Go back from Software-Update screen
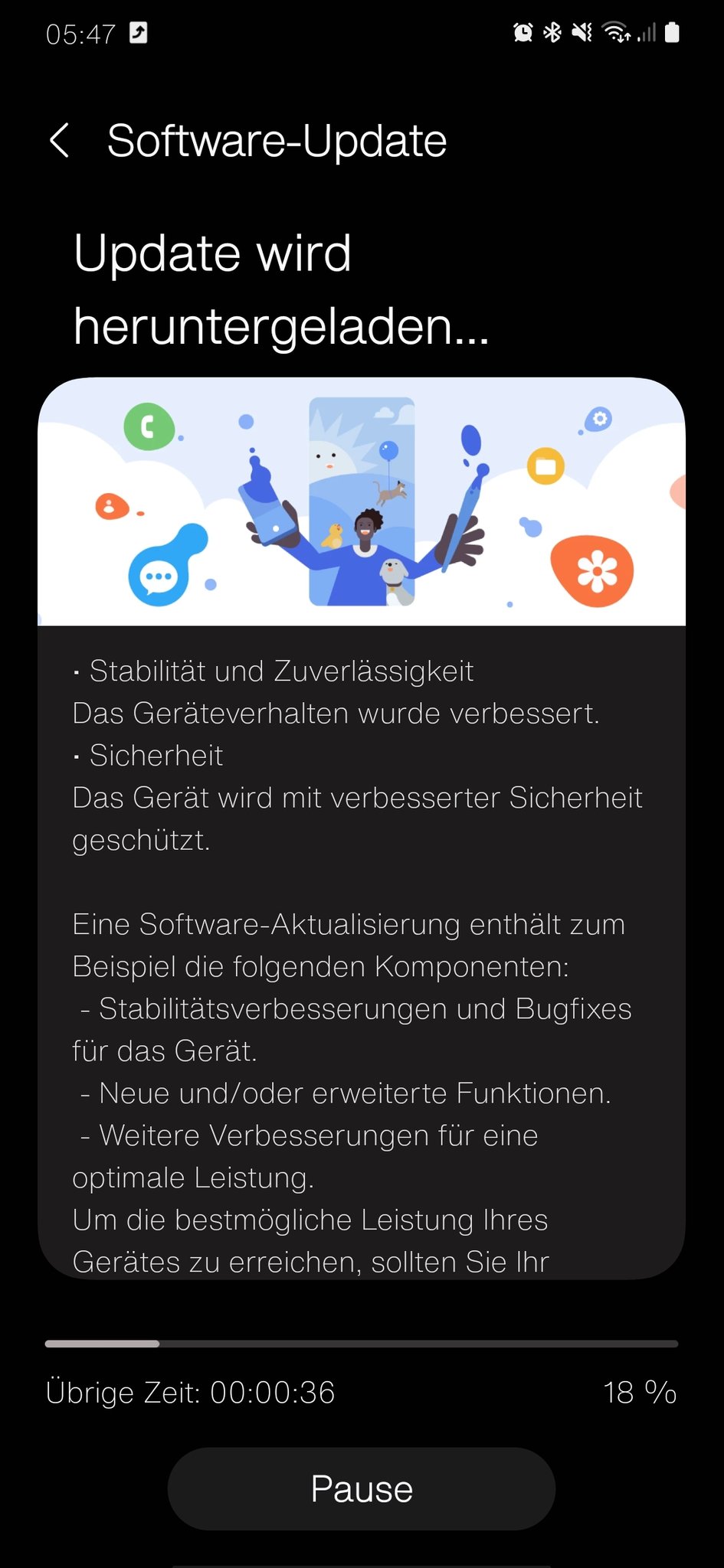The width and height of the screenshot is (724, 1568). [60, 141]
